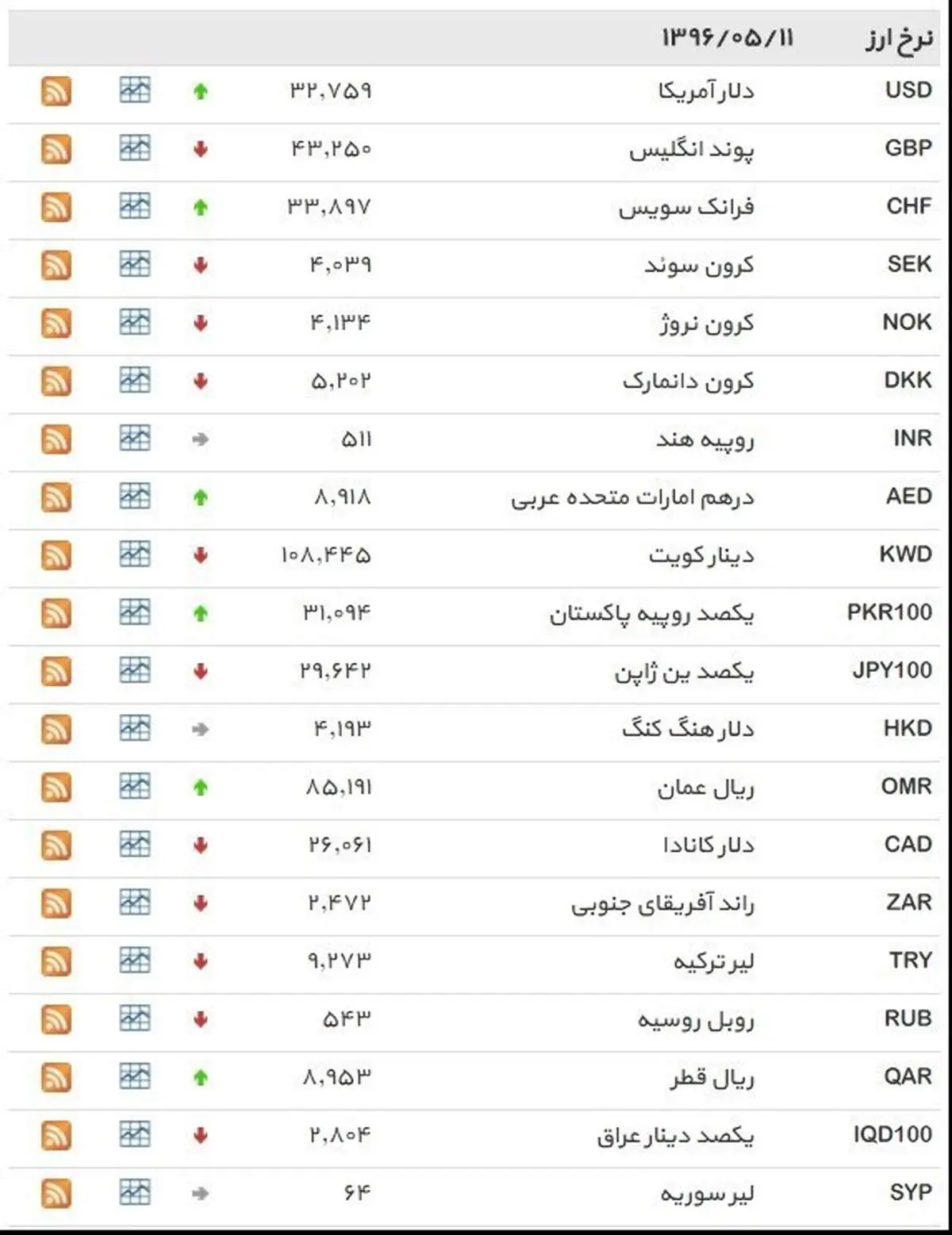Open the RSS feed for RUB
952x1235 pixels.
(x=56, y=1019)
